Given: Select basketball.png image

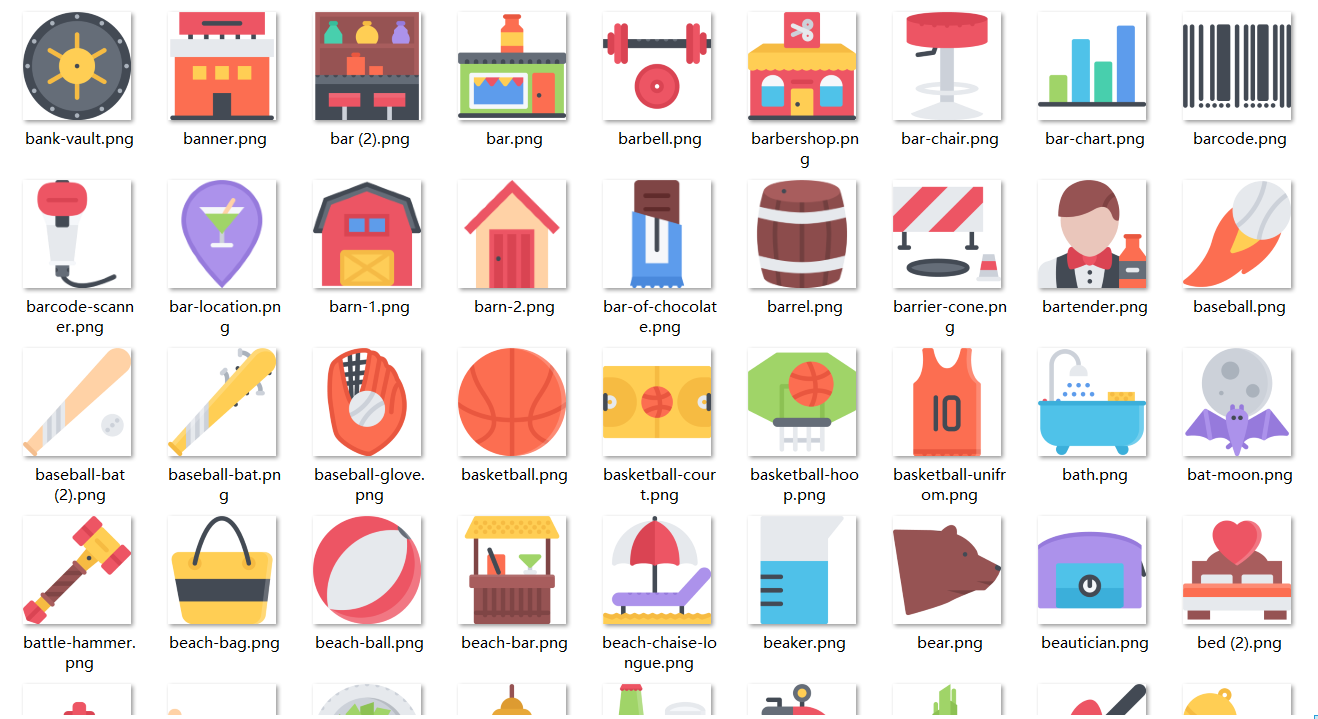Looking at the screenshot, I should (x=513, y=402).
